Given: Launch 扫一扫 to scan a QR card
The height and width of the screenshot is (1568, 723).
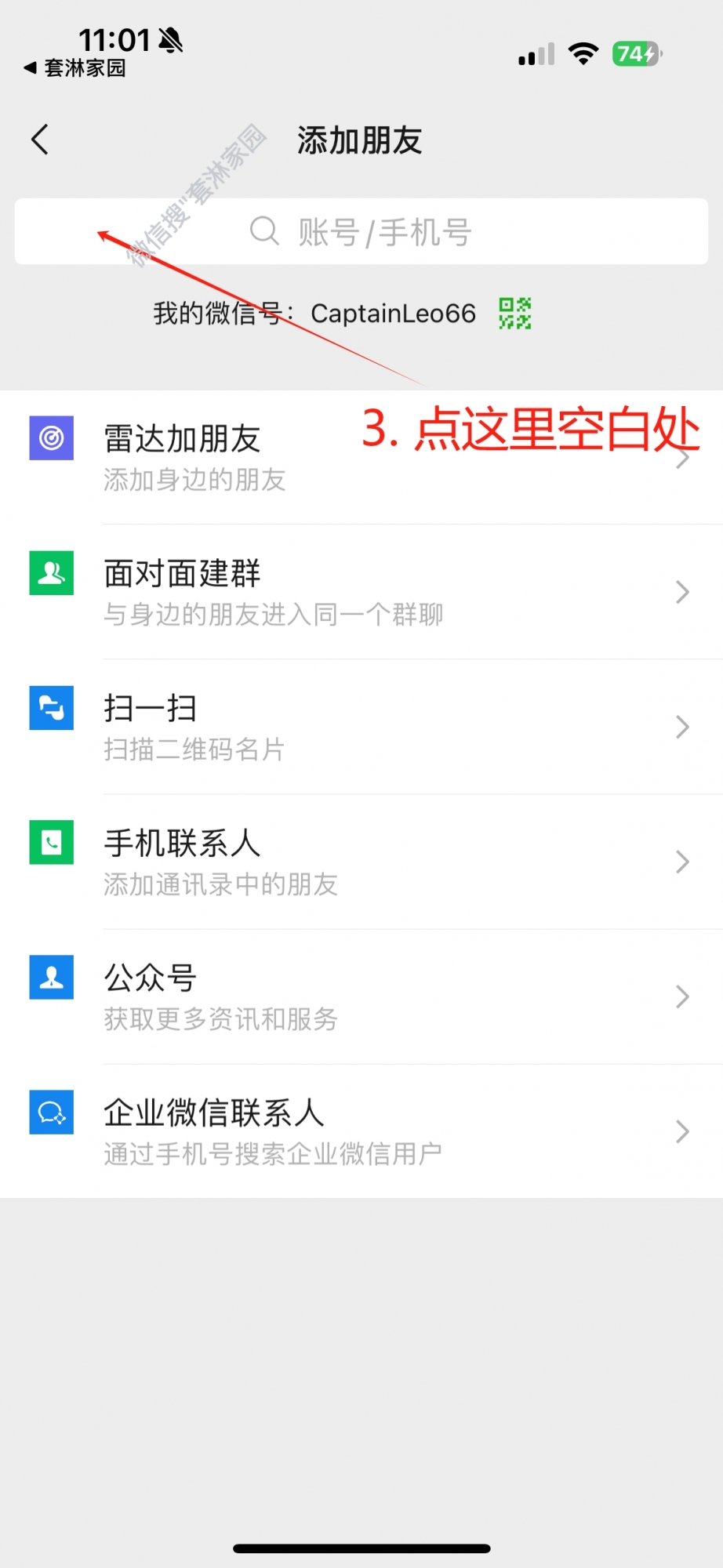Looking at the screenshot, I should coord(361,728).
